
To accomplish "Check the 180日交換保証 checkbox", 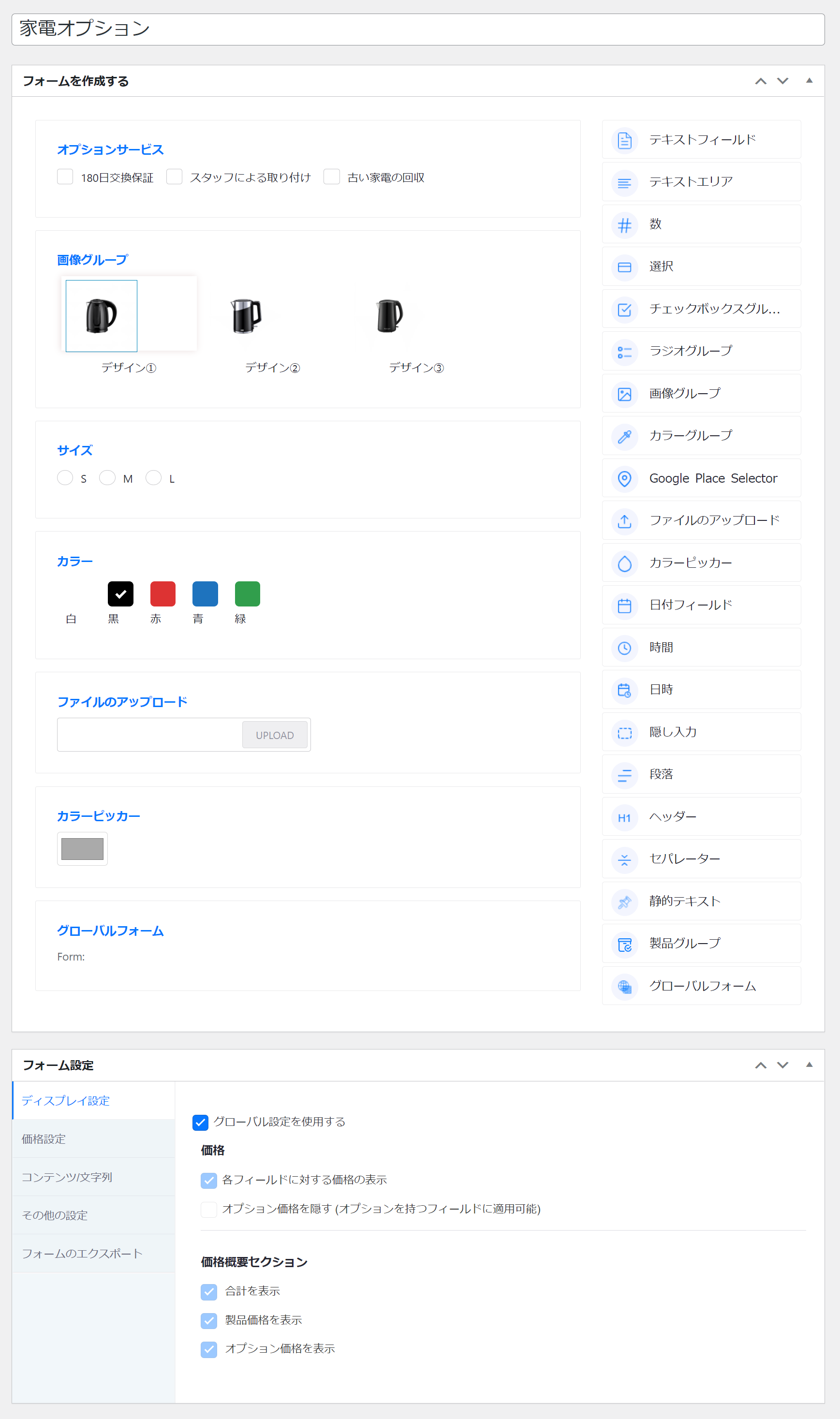I will click(65, 177).
